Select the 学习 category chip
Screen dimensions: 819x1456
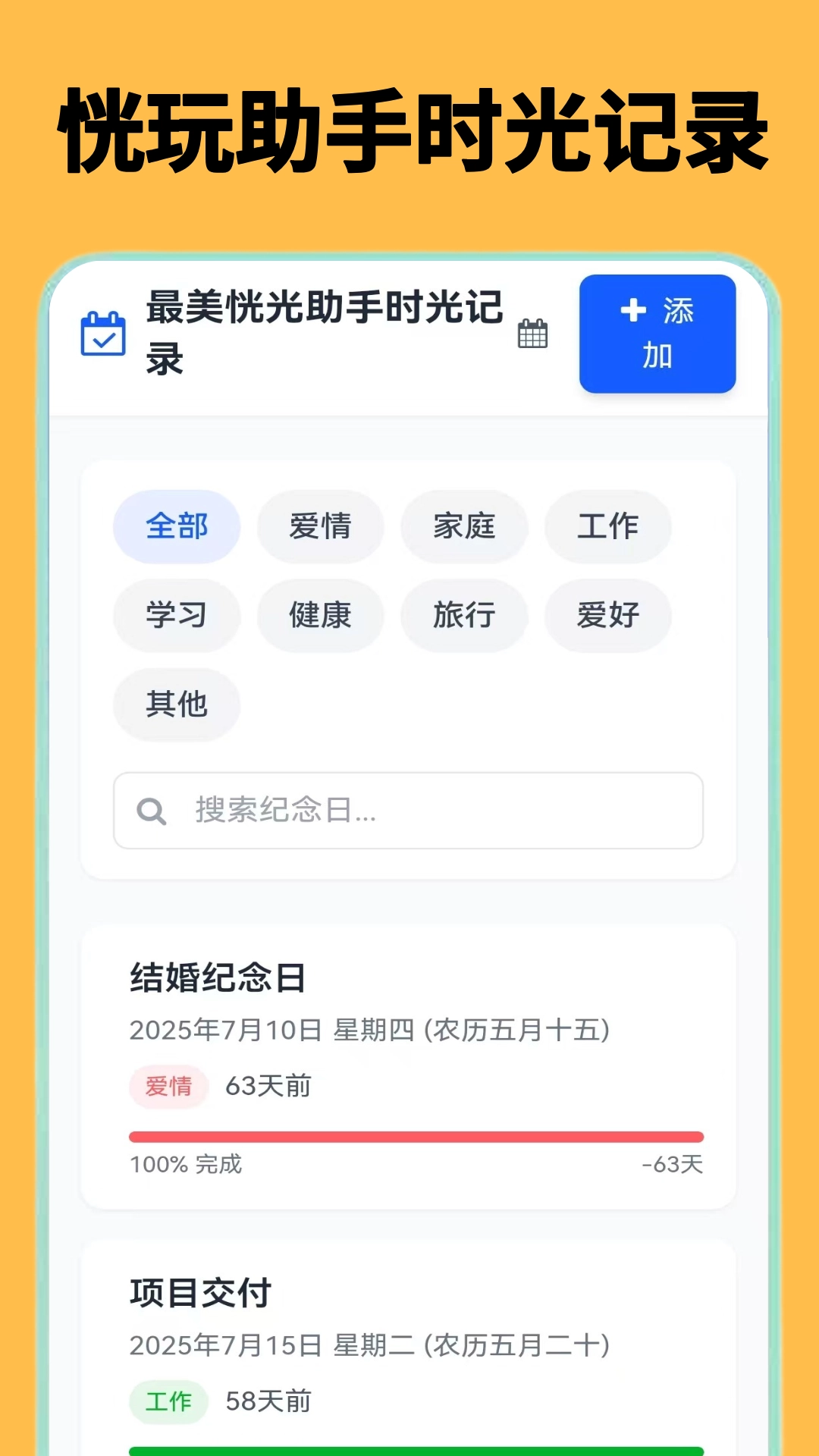click(x=176, y=616)
